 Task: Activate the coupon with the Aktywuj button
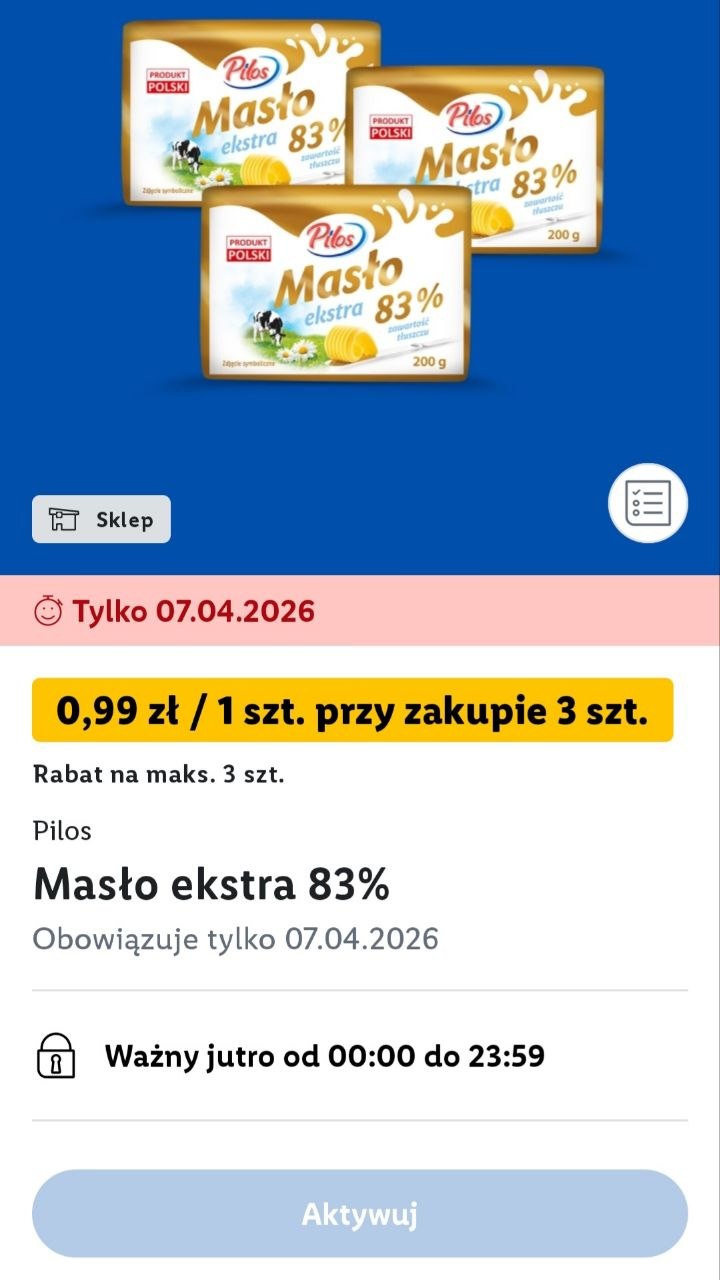[360, 1213]
